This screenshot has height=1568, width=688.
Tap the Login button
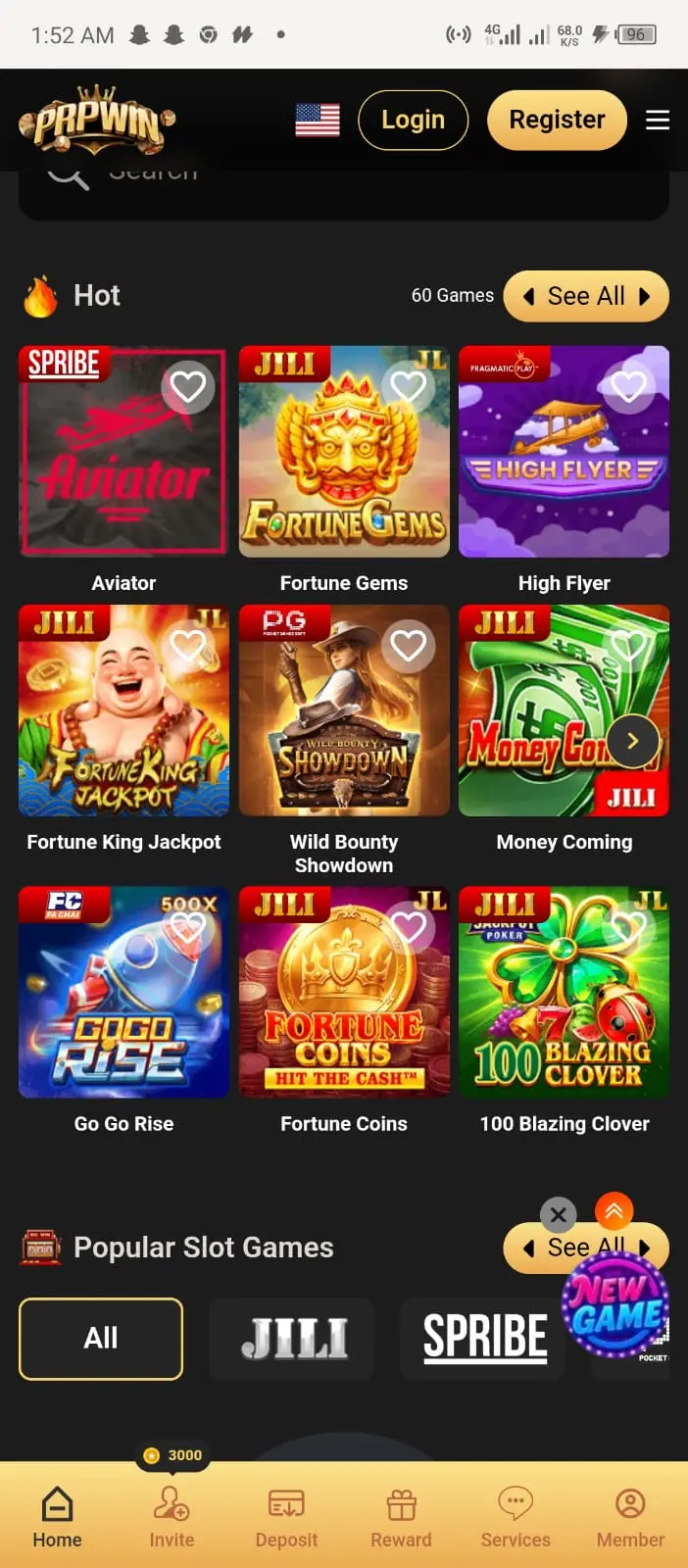pyautogui.click(x=413, y=120)
